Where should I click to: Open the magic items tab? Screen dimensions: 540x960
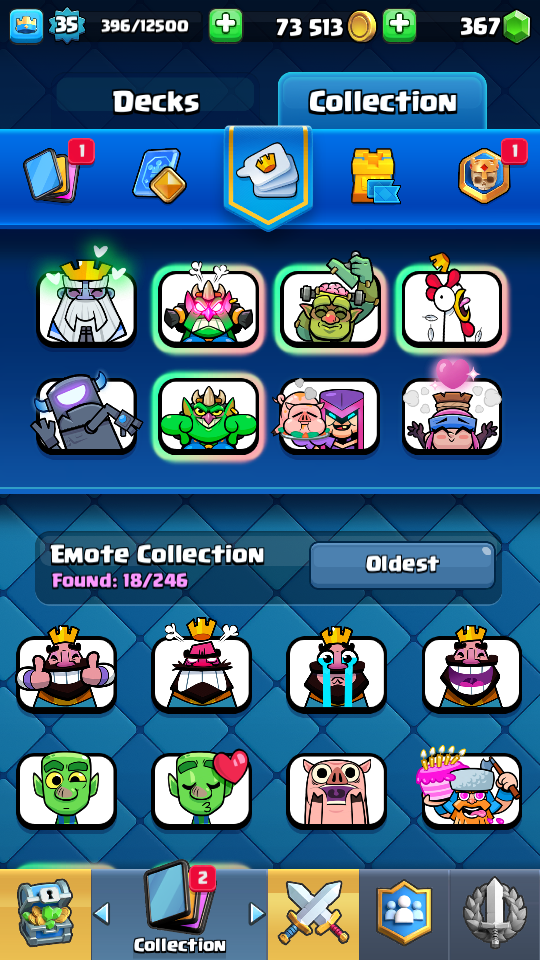pos(159,176)
